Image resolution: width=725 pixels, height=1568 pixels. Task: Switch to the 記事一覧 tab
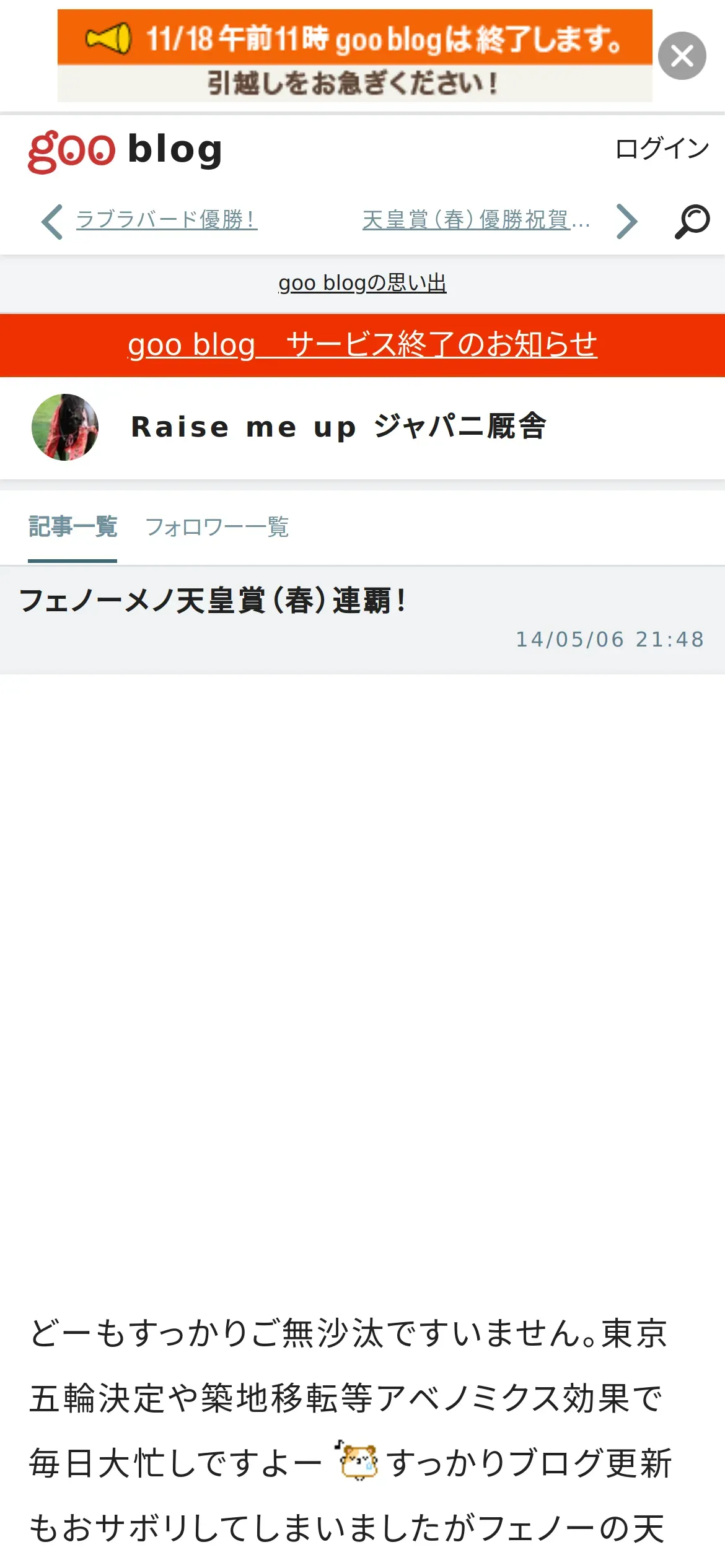pos(72,527)
